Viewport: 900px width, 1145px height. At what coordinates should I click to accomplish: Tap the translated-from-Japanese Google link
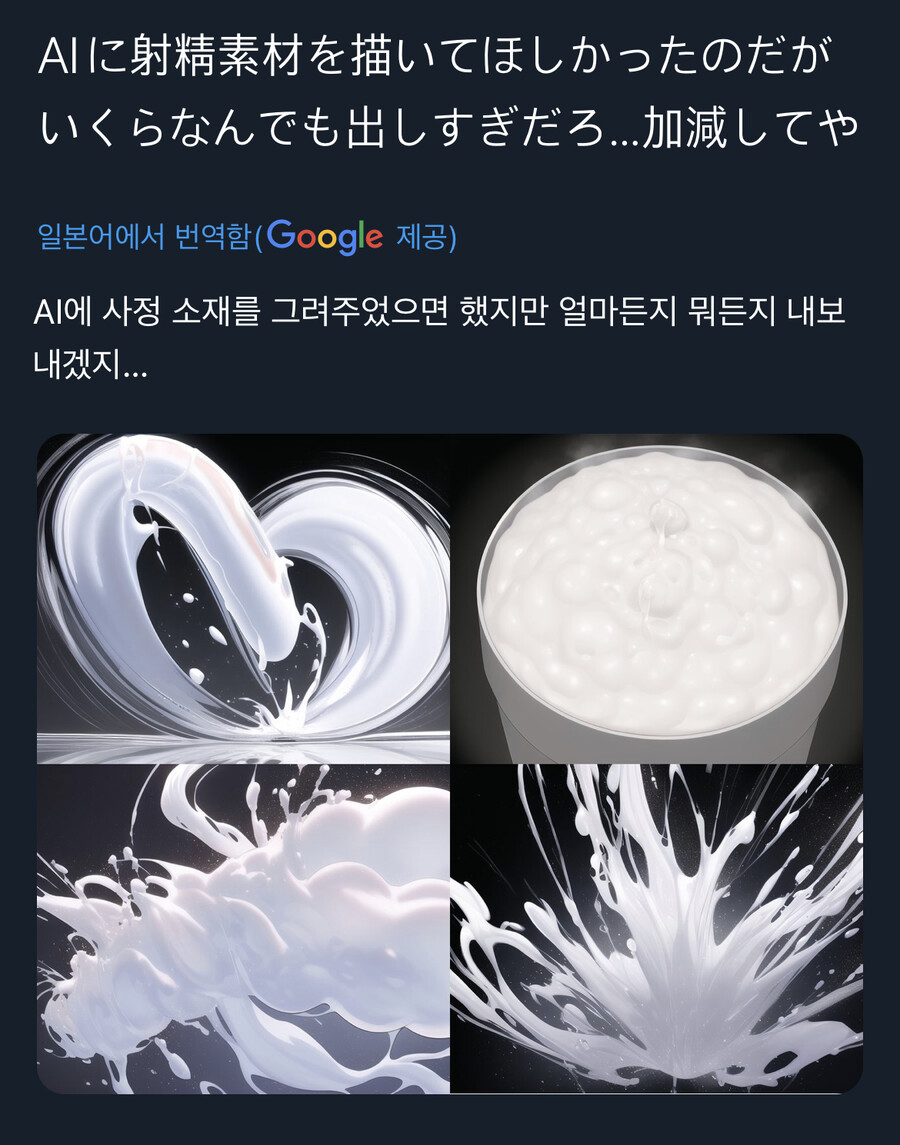[x=247, y=237]
